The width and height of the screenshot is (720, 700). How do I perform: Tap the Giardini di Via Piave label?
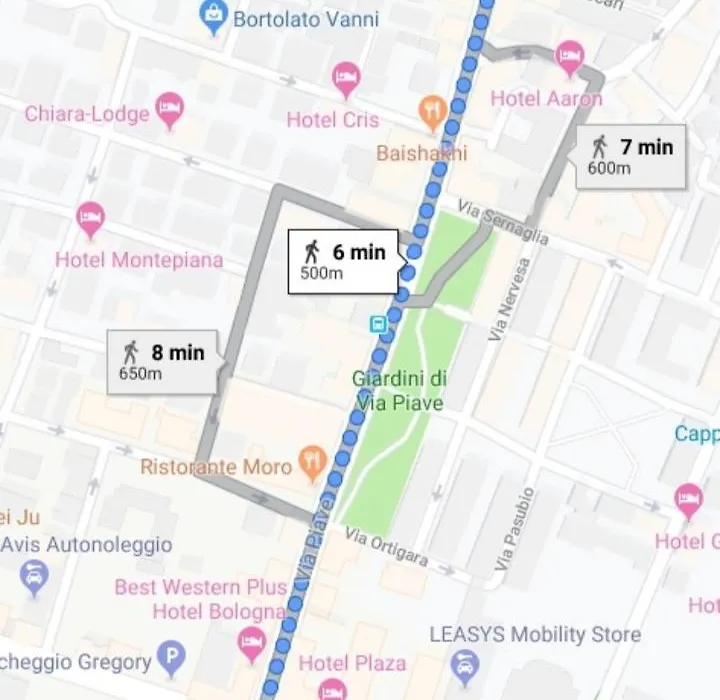[398, 391]
